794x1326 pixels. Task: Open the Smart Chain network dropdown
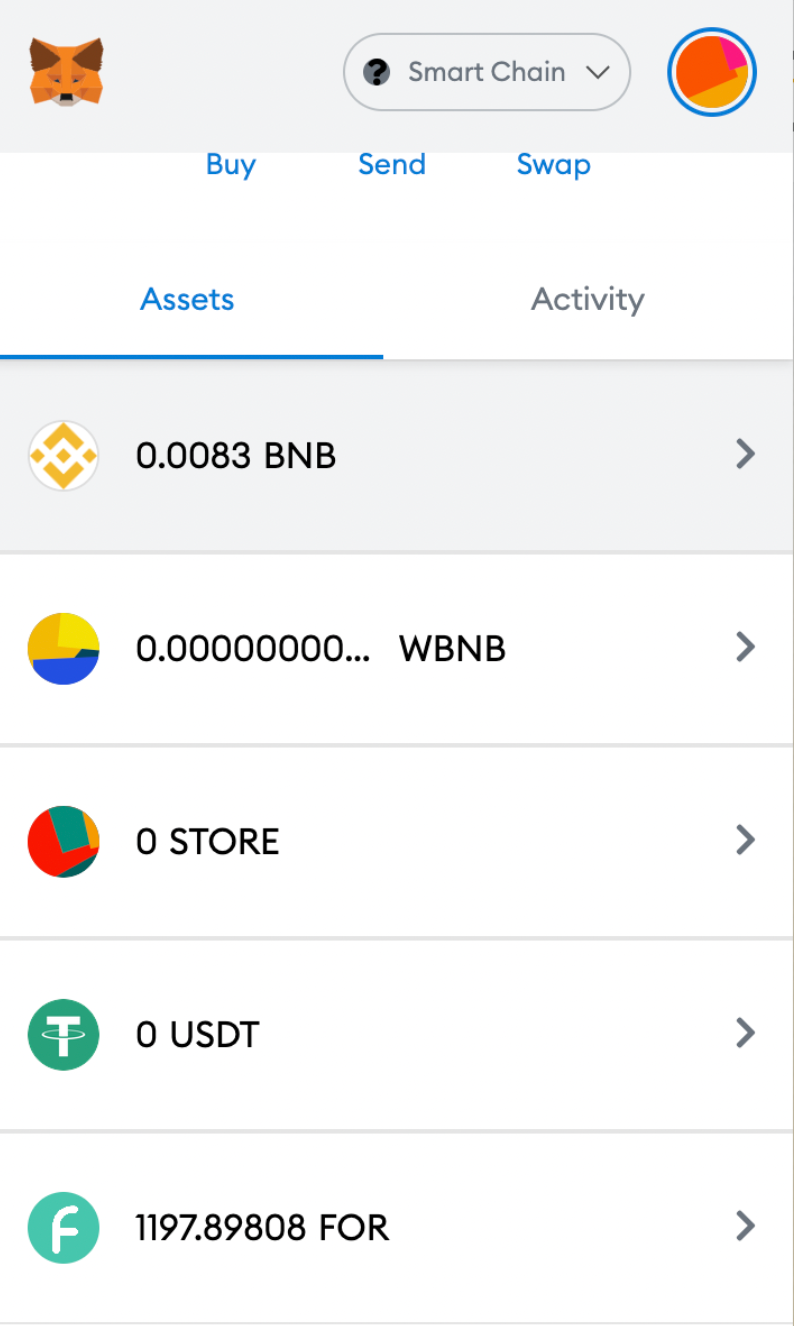487,72
